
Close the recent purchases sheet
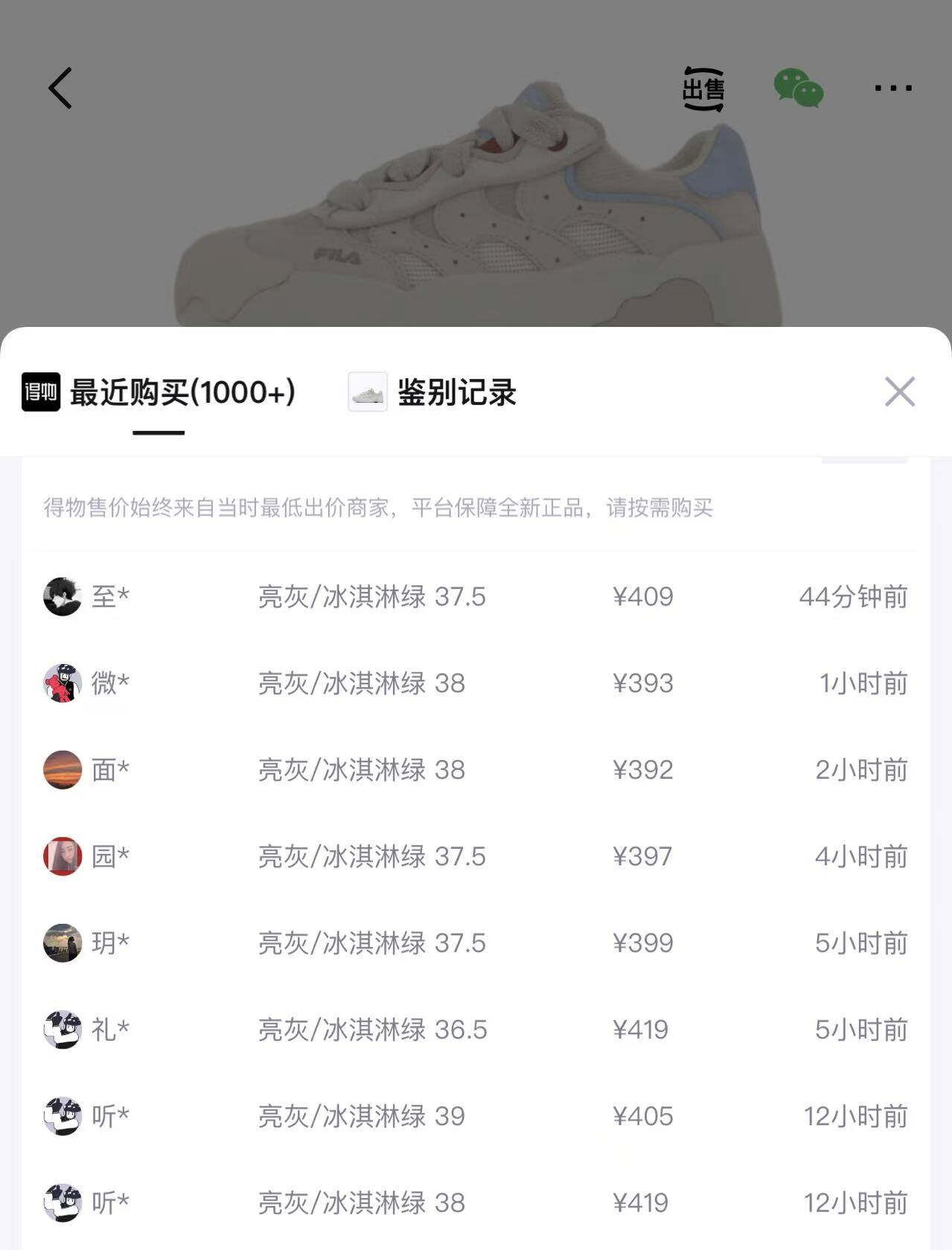click(x=899, y=392)
